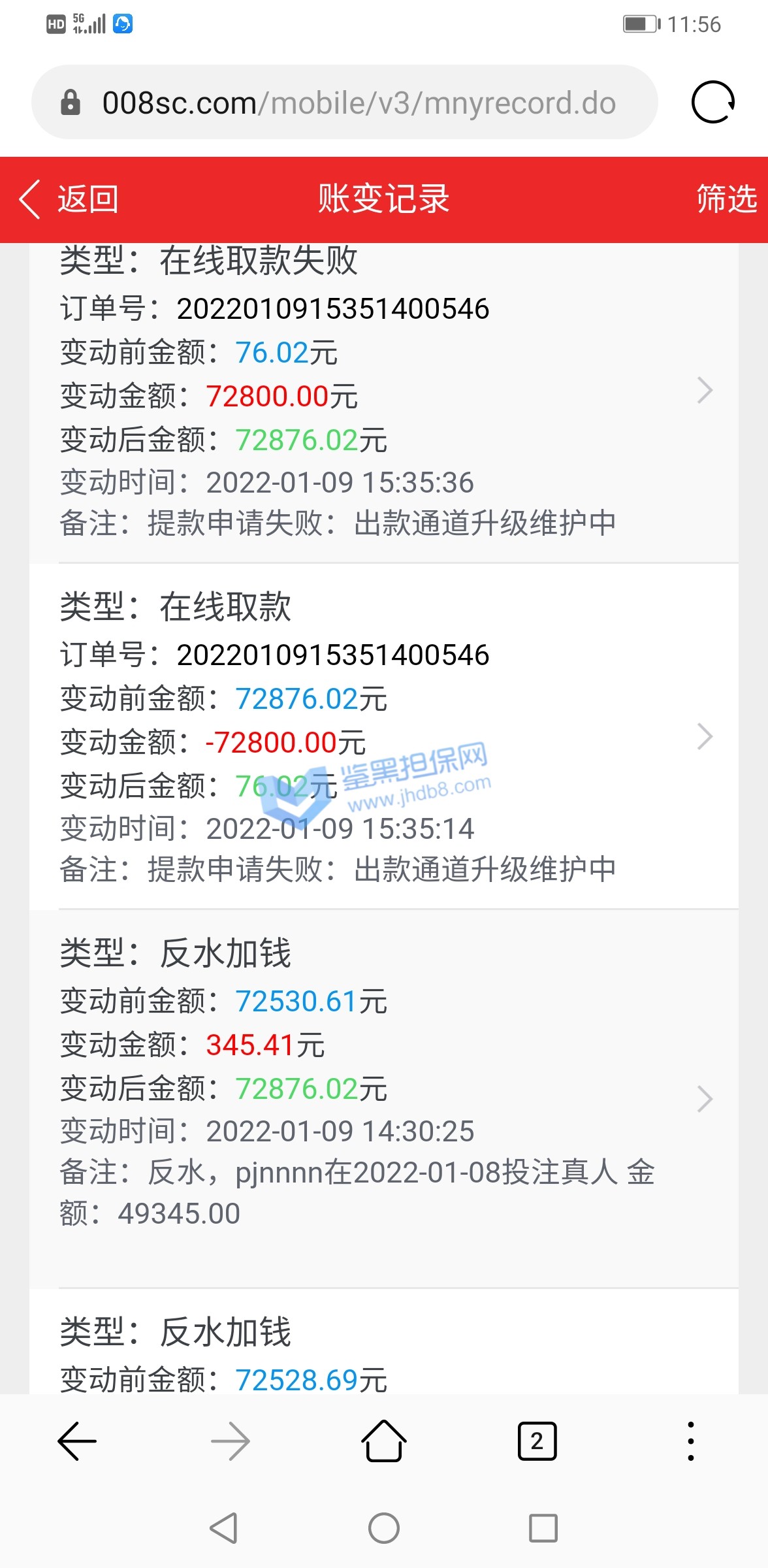Reload the page with the refresh icon
This screenshot has width=768, height=1568.
pyautogui.click(x=712, y=103)
